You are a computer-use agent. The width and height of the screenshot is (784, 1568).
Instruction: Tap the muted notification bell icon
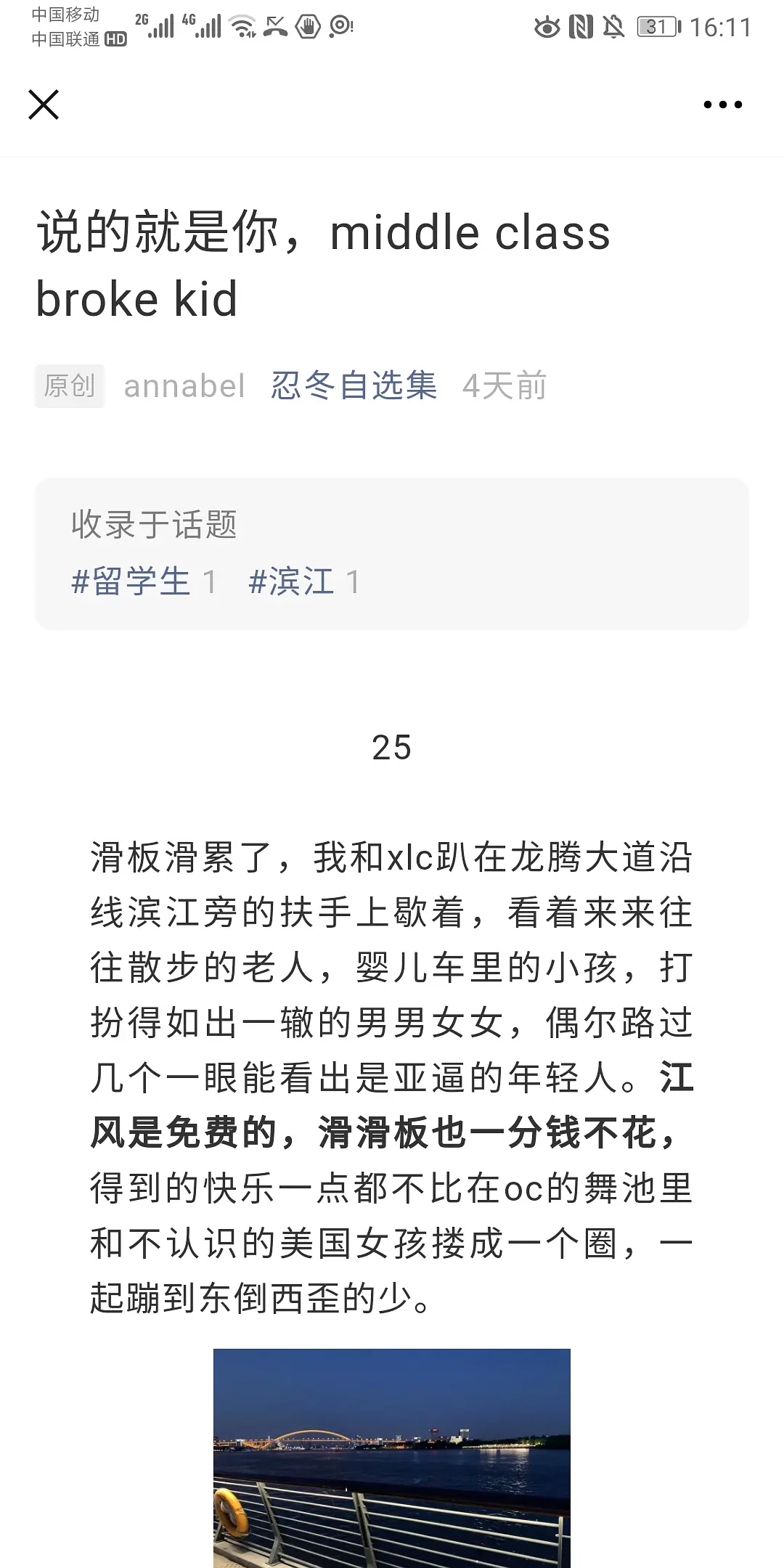[613, 27]
